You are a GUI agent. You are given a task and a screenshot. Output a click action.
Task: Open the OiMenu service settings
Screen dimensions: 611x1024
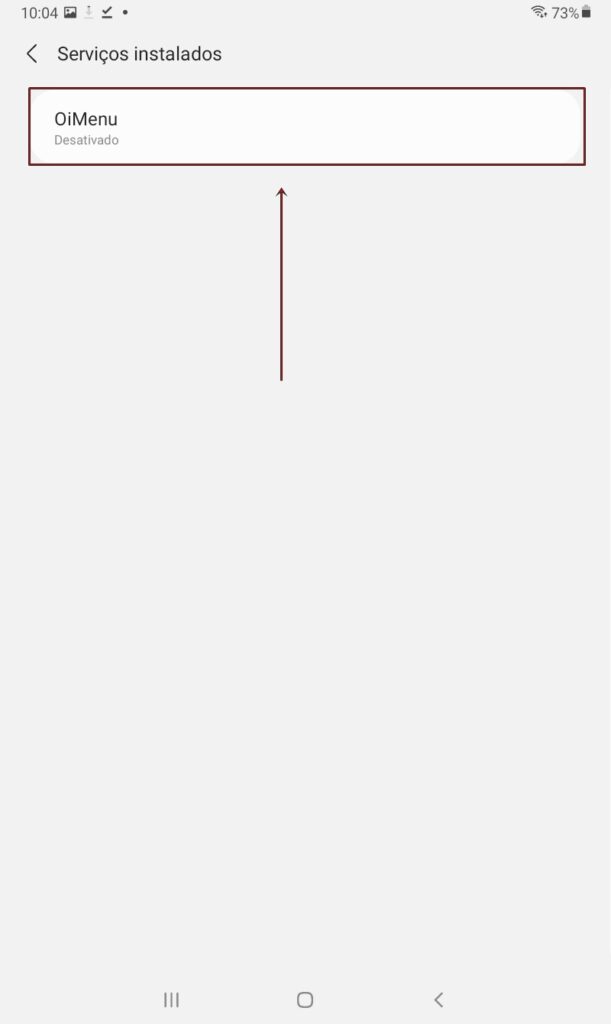click(306, 127)
